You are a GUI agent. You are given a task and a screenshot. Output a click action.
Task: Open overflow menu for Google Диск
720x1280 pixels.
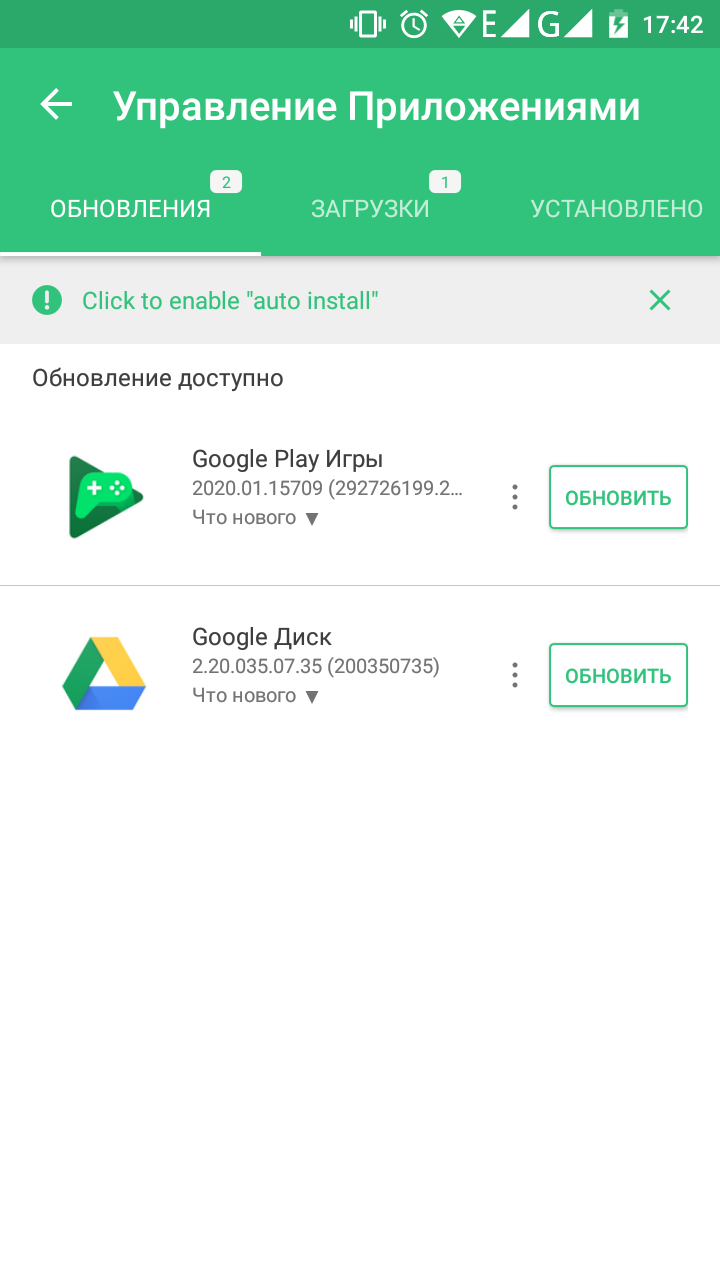(x=515, y=675)
